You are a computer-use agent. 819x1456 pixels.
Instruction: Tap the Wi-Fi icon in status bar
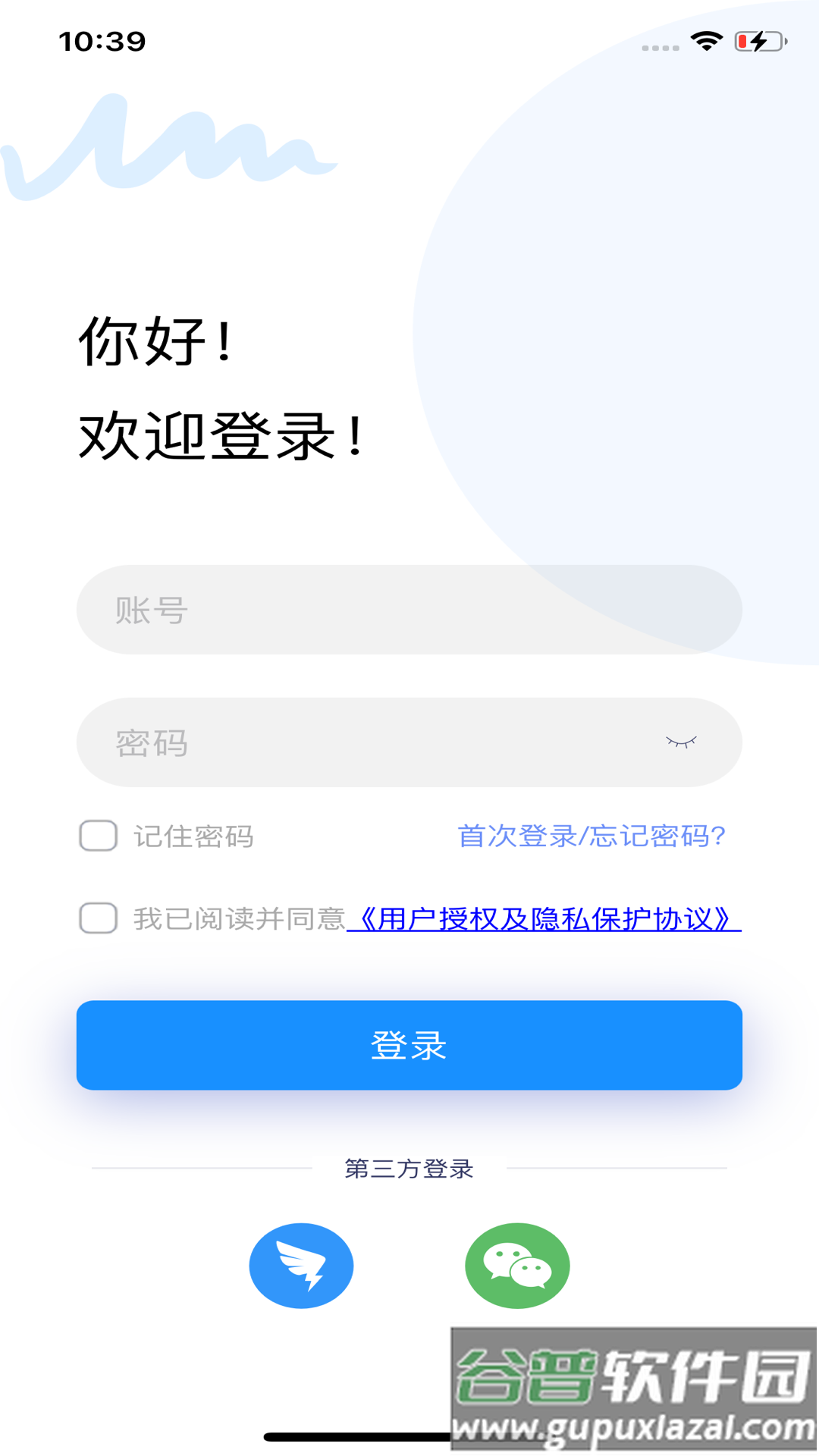tap(705, 42)
